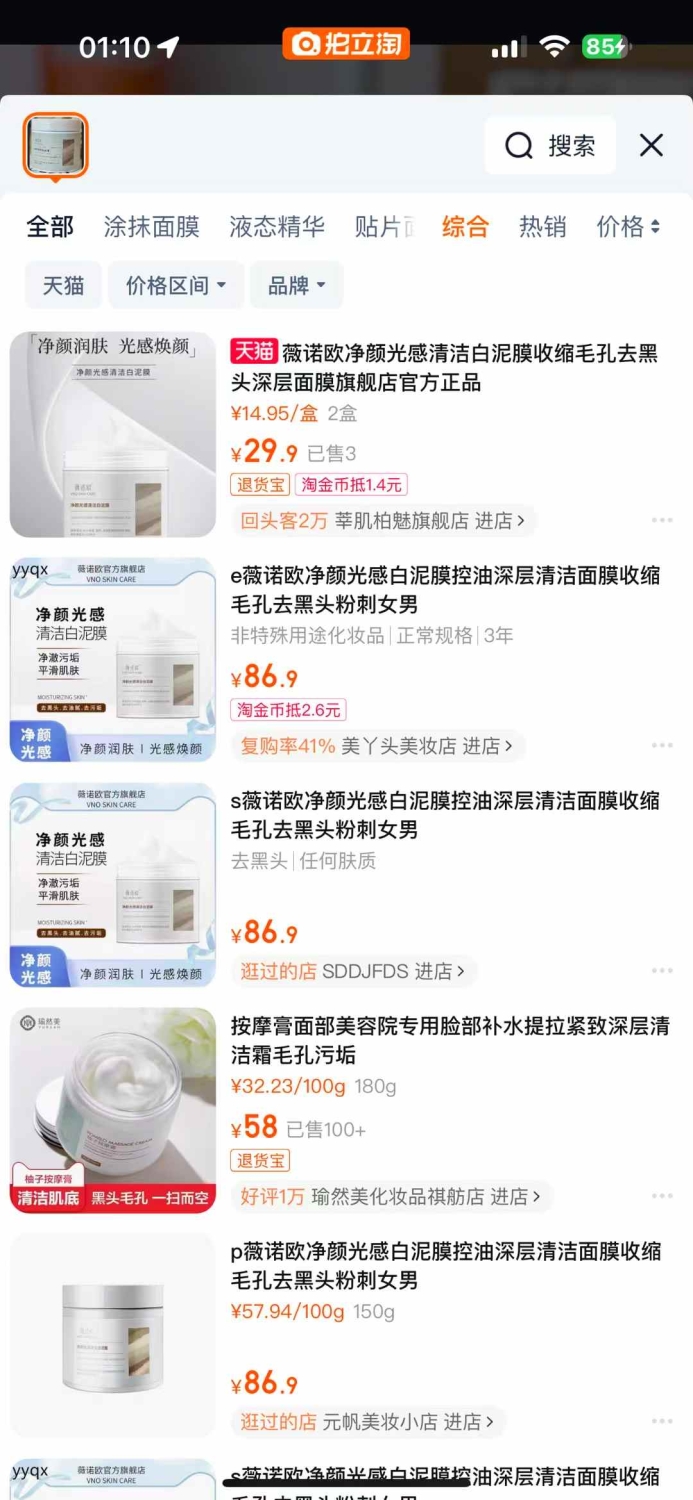693x1500 pixels.
Task: Expand the 价格区间 dropdown
Action: pos(176,285)
